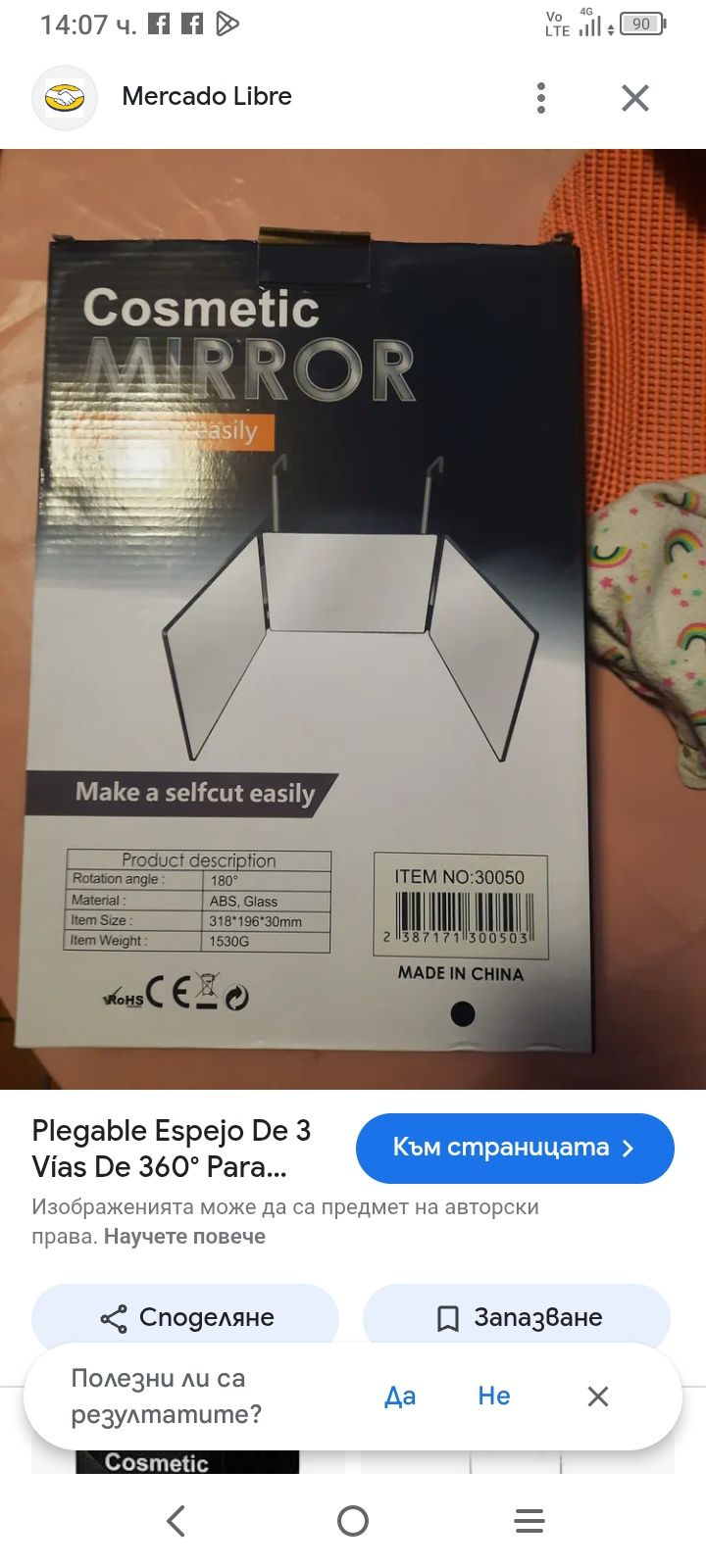The width and height of the screenshot is (706, 1568).
Task: Go to the system home screen
Action: [353, 1521]
